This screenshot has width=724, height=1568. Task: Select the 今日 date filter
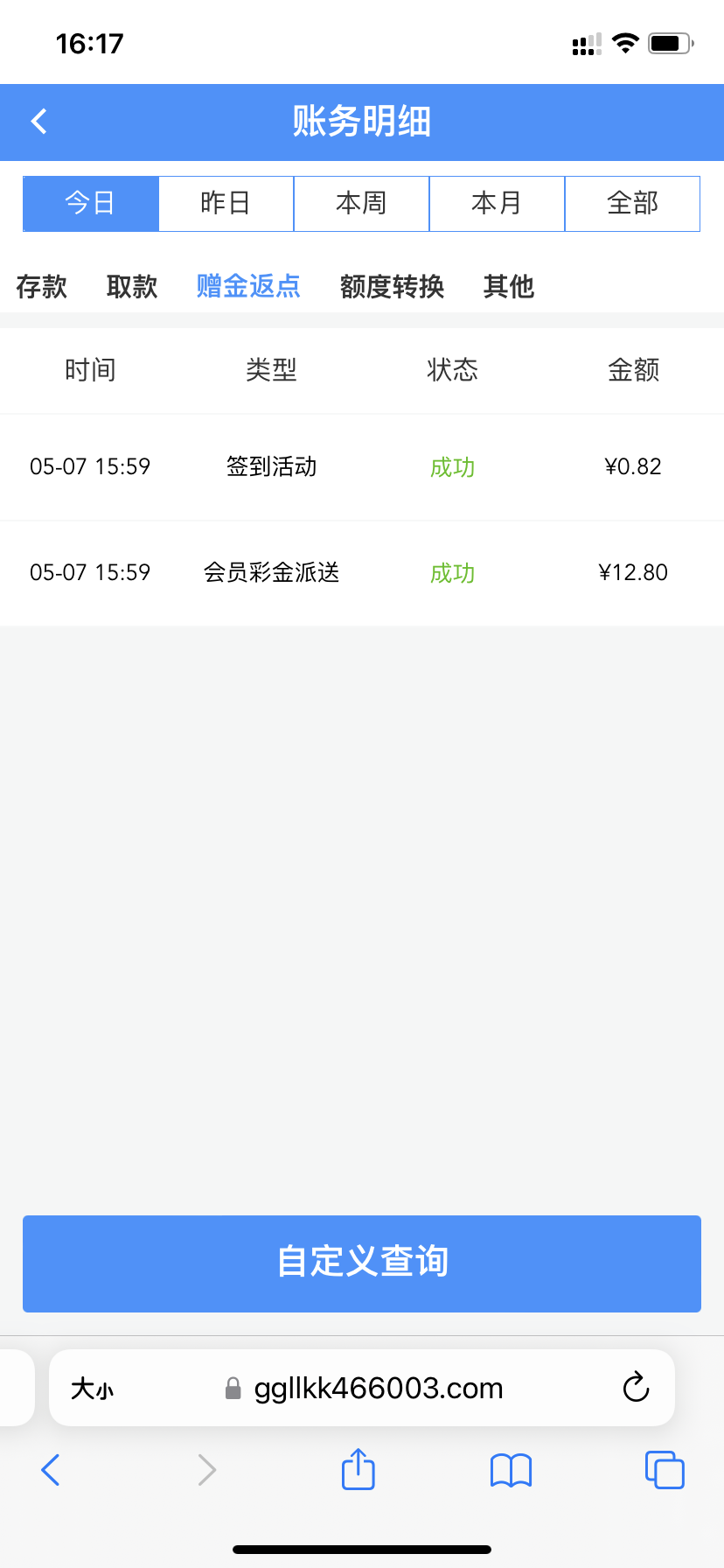(91, 204)
